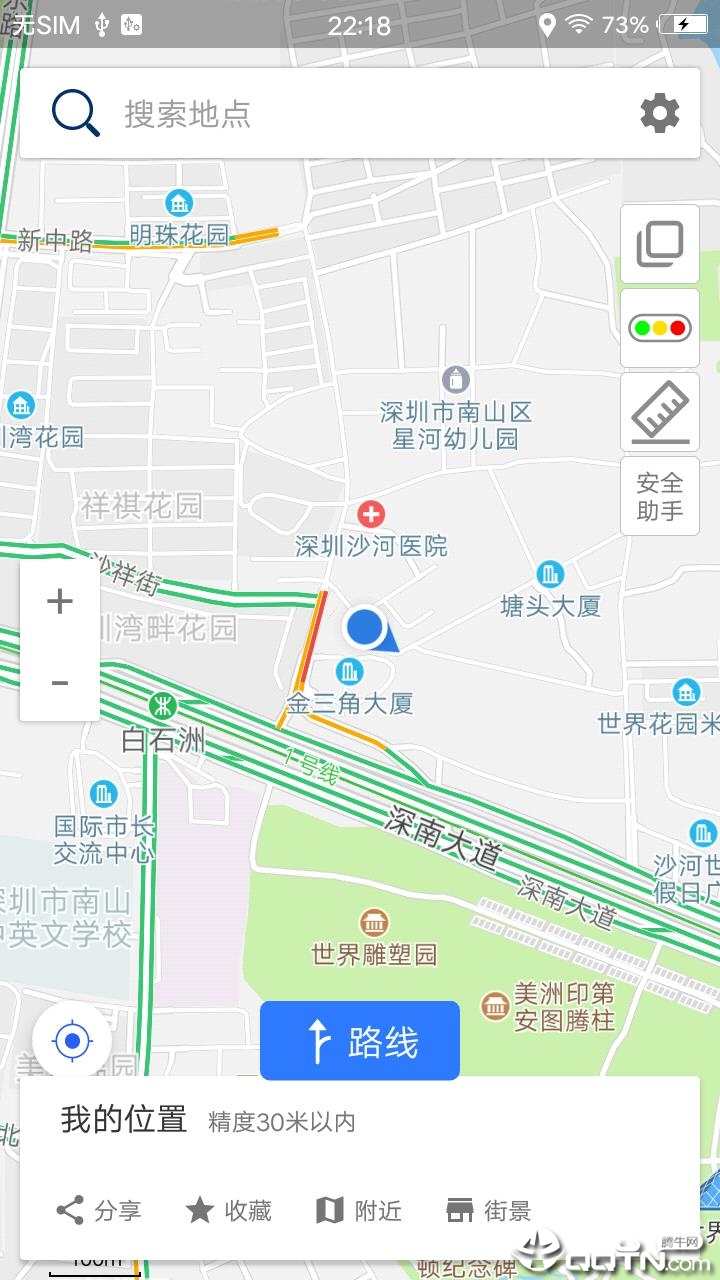Open 安全助手 safety assistant
720x1280 pixels.
click(x=660, y=497)
